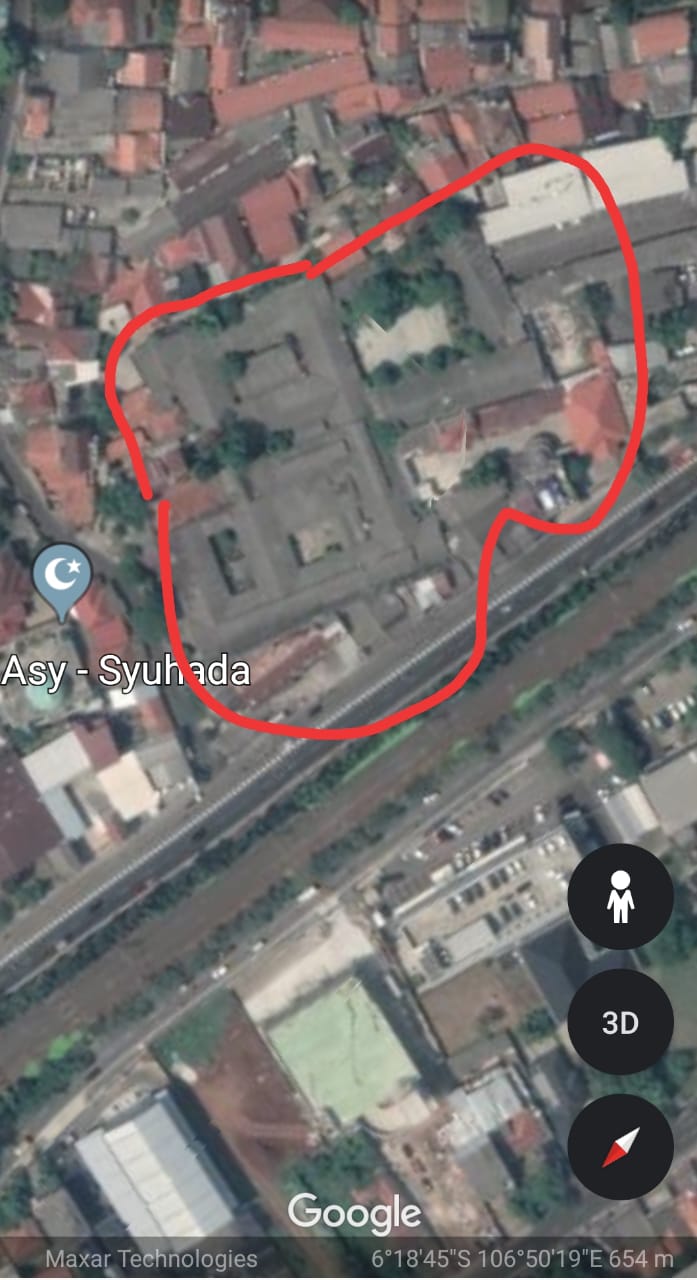Tap the compass to reset orientation
The height and width of the screenshot is (1280, 697).
[x=620, y=1146]
